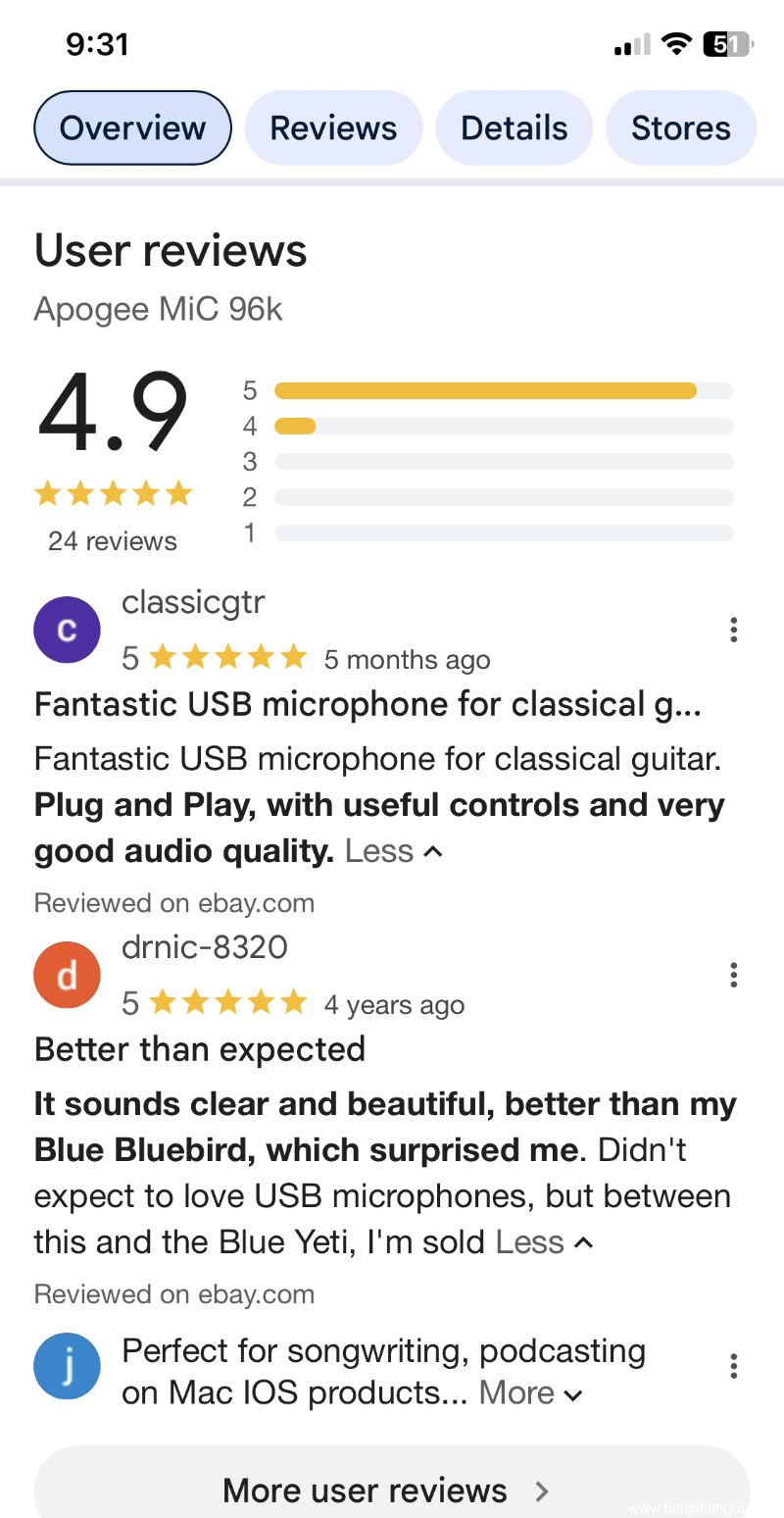Screen dimensions: 784x1518
Task: Open the options menu for drnic-8320's review
Action: click(733, 975)
